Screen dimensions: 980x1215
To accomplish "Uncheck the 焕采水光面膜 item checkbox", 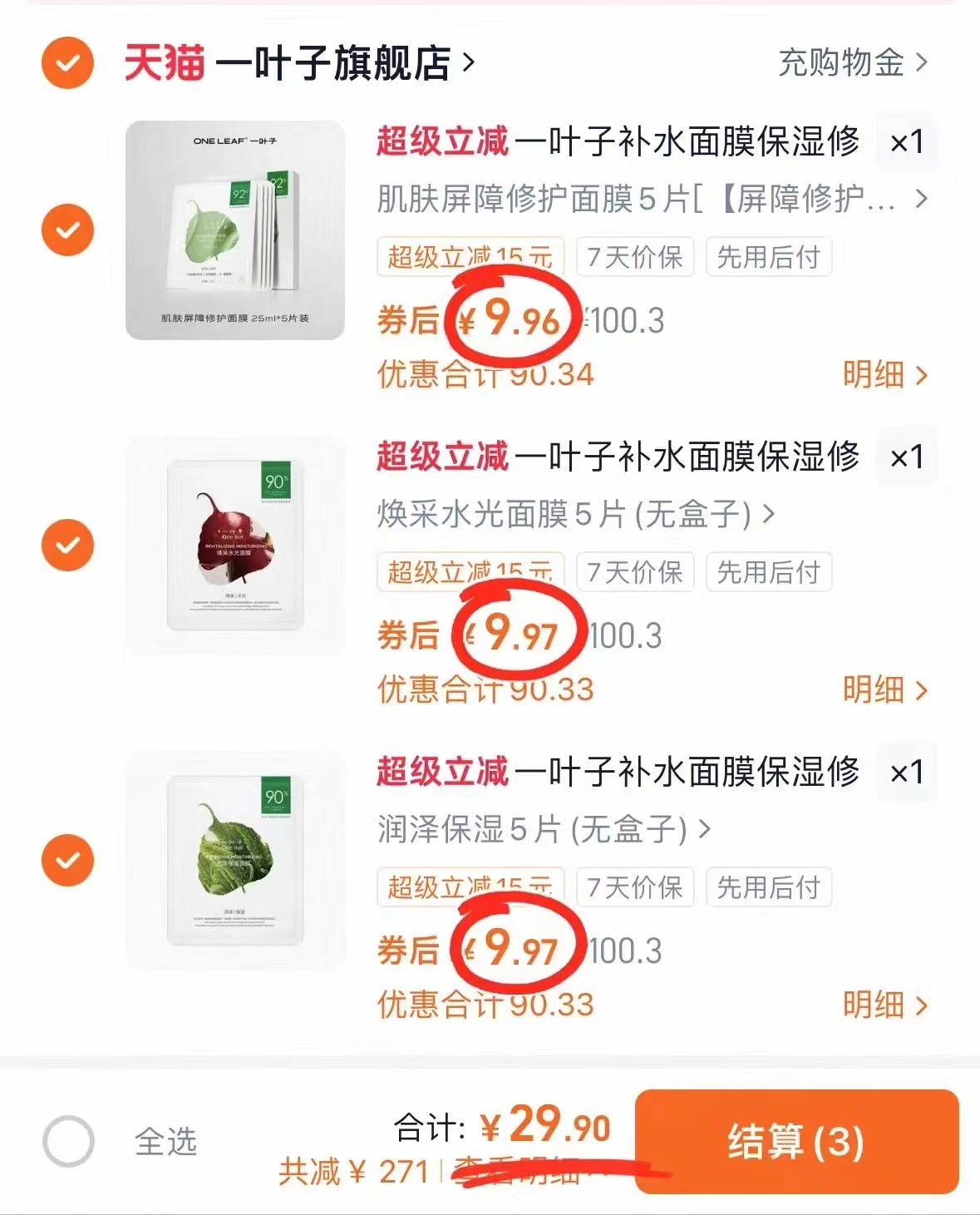I will click(x=66, y=546).
